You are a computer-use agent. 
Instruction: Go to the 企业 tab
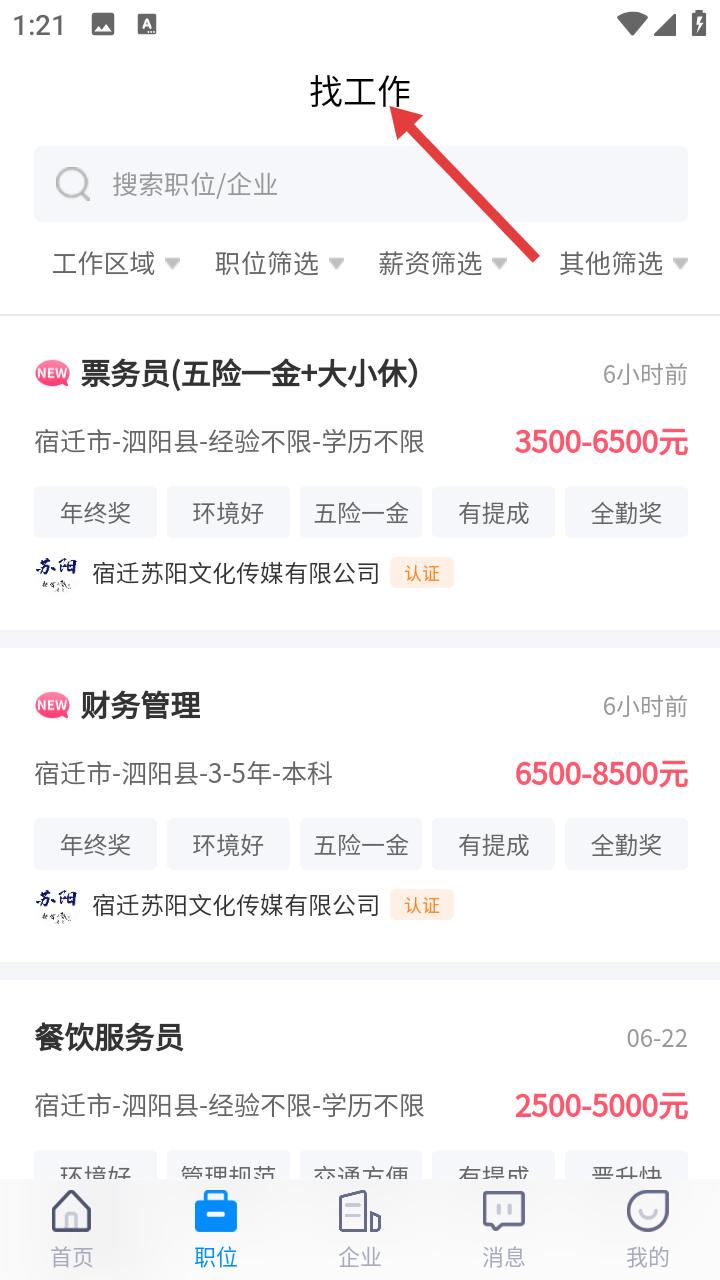(360, 1229)
